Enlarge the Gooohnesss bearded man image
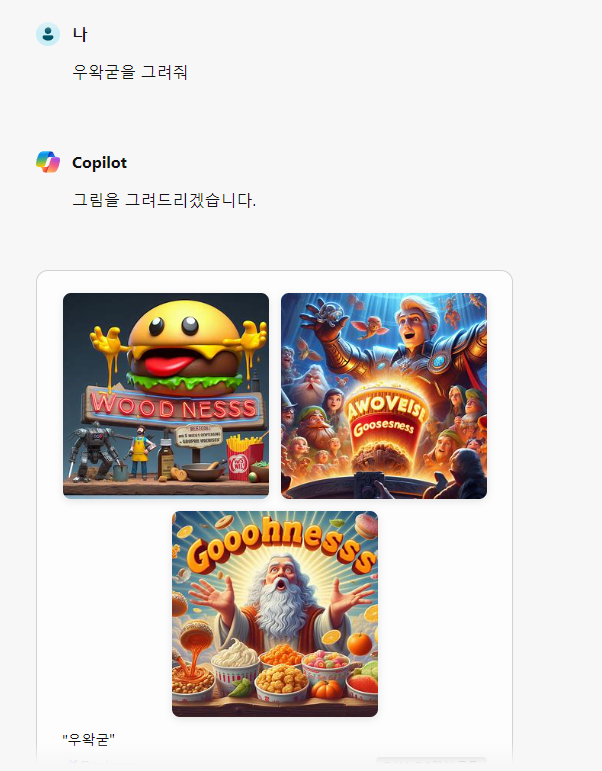The height and width of the screenshot is (771, 602). [x=275, y=613]
